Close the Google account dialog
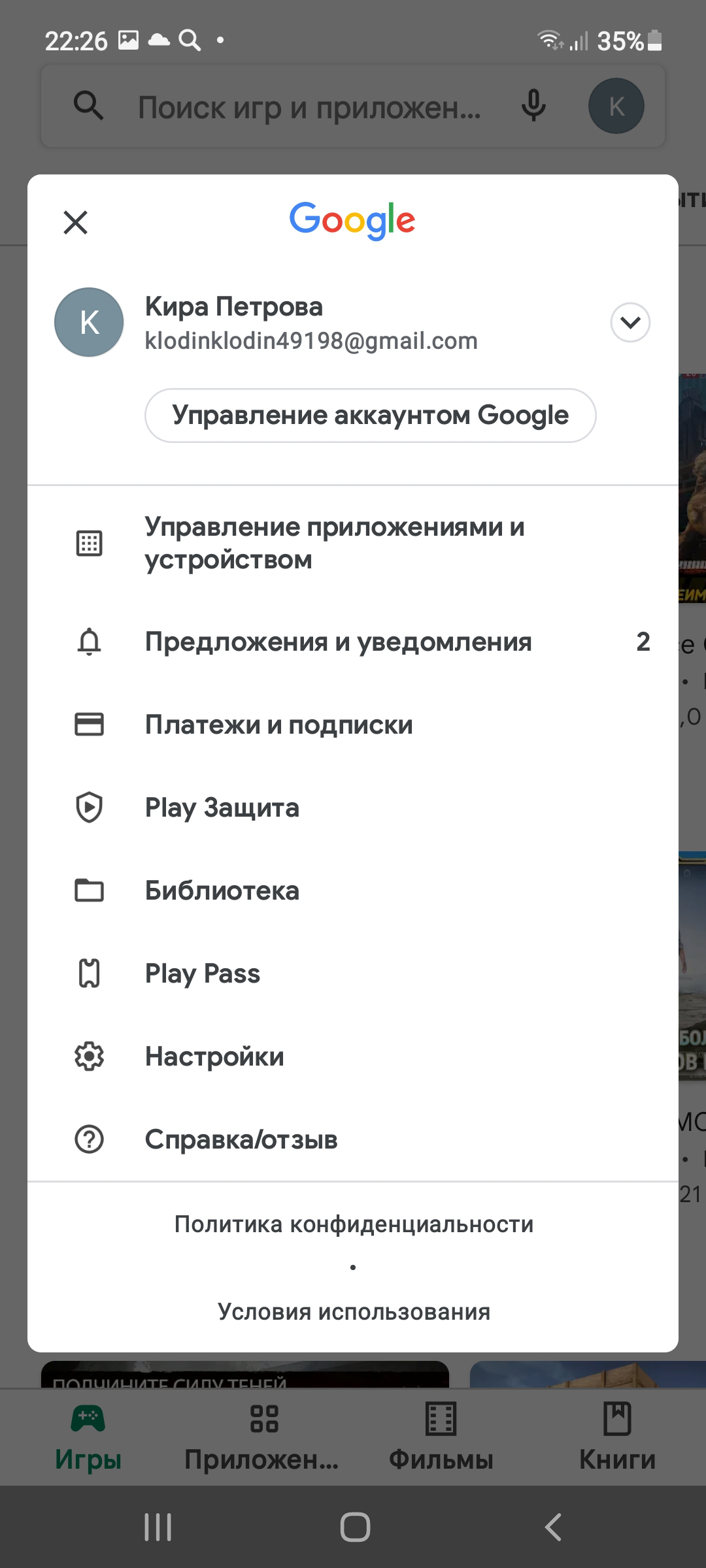 point(76,222)
